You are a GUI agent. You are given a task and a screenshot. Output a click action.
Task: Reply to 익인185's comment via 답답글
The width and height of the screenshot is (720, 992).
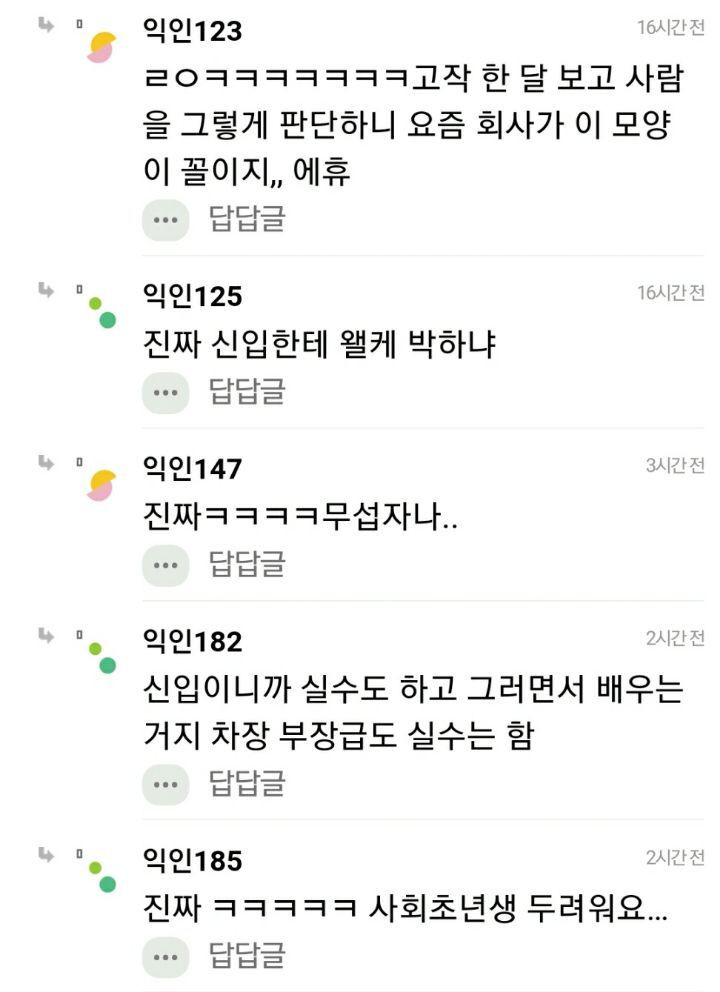pyautogui.click(x=246, y=955)
